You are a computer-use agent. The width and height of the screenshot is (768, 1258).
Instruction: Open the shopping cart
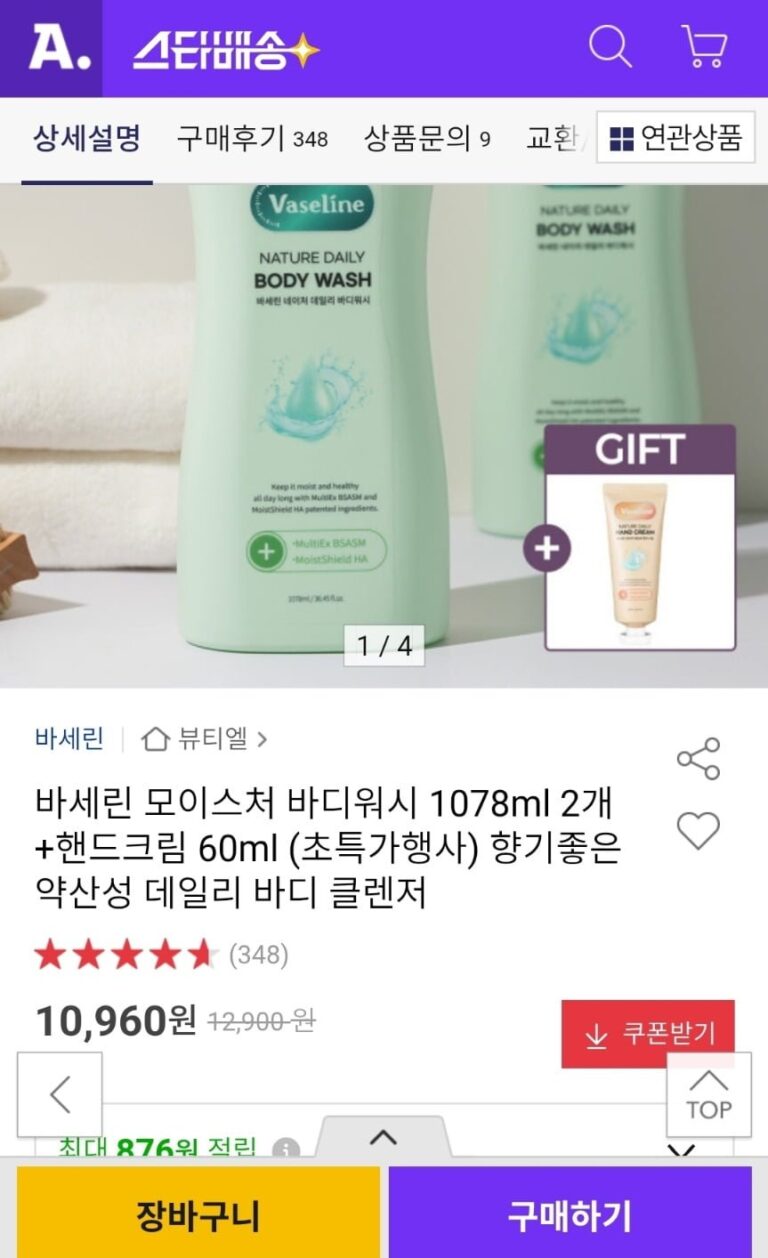point(704,47)
